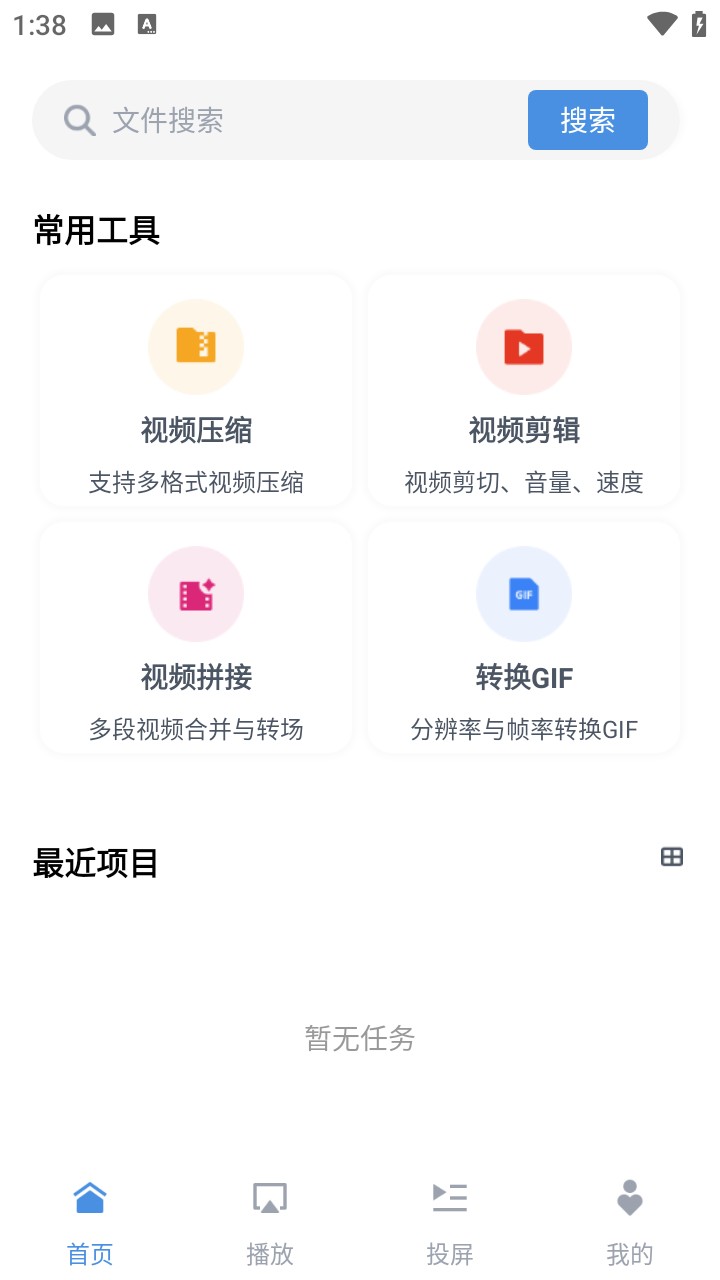The height and width of the screenshot is (1280, 720).
Task: Toggle grid view for 最近项目
Action: click(x=672, y=857)
